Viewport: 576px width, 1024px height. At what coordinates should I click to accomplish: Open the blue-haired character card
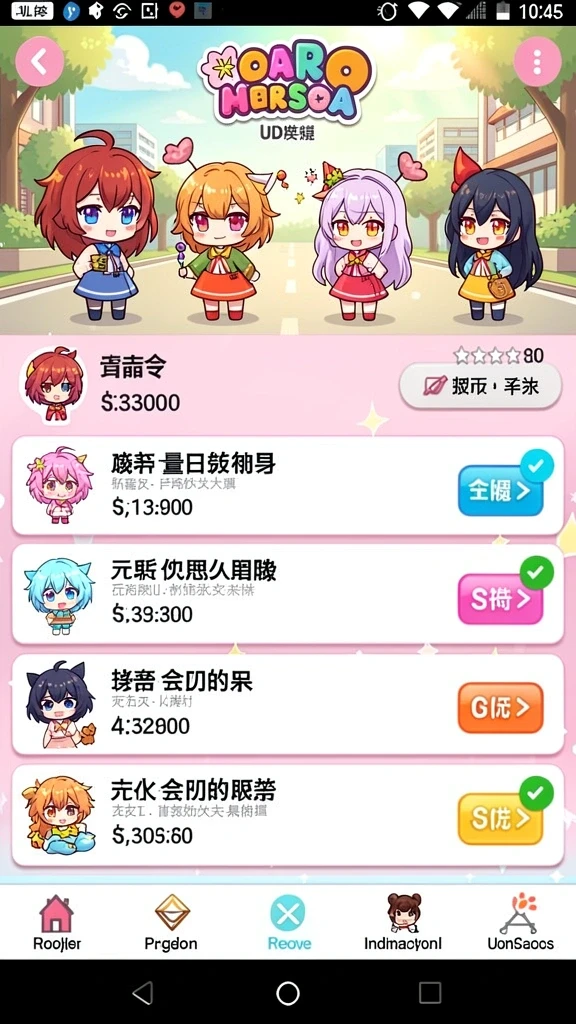tap(288, 594)
